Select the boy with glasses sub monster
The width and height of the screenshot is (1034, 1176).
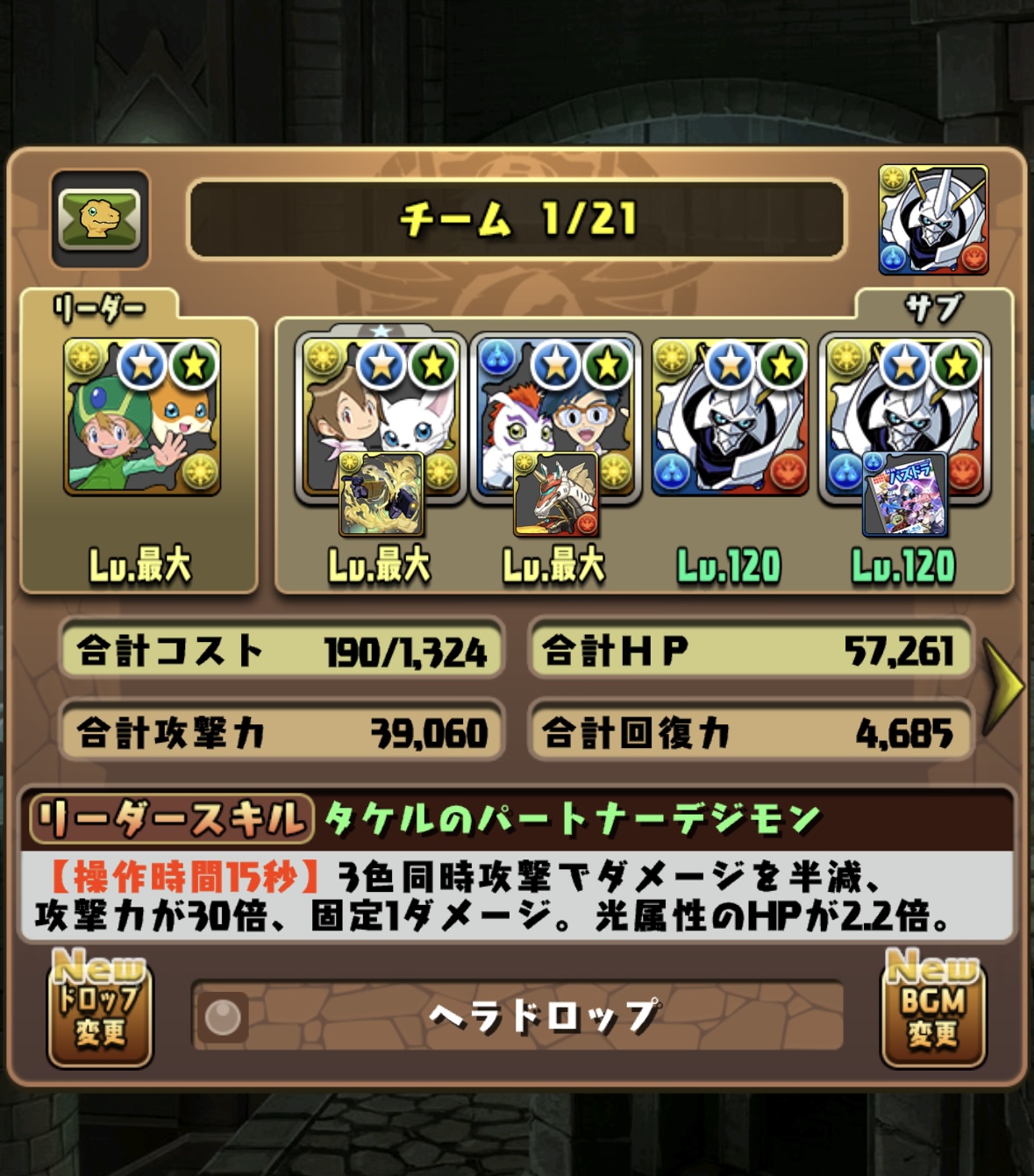[x=554, y=412]
